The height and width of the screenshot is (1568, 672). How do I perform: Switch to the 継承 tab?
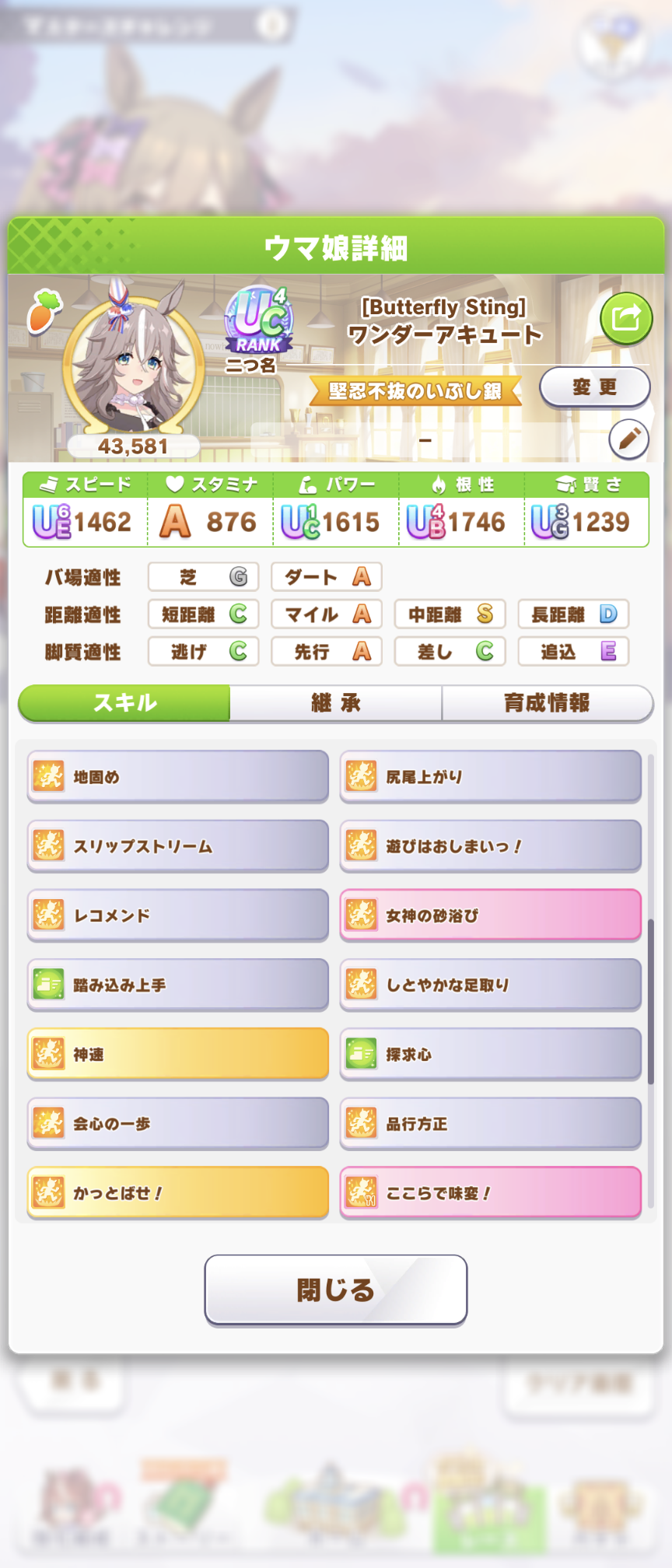(x=336, y=703)
